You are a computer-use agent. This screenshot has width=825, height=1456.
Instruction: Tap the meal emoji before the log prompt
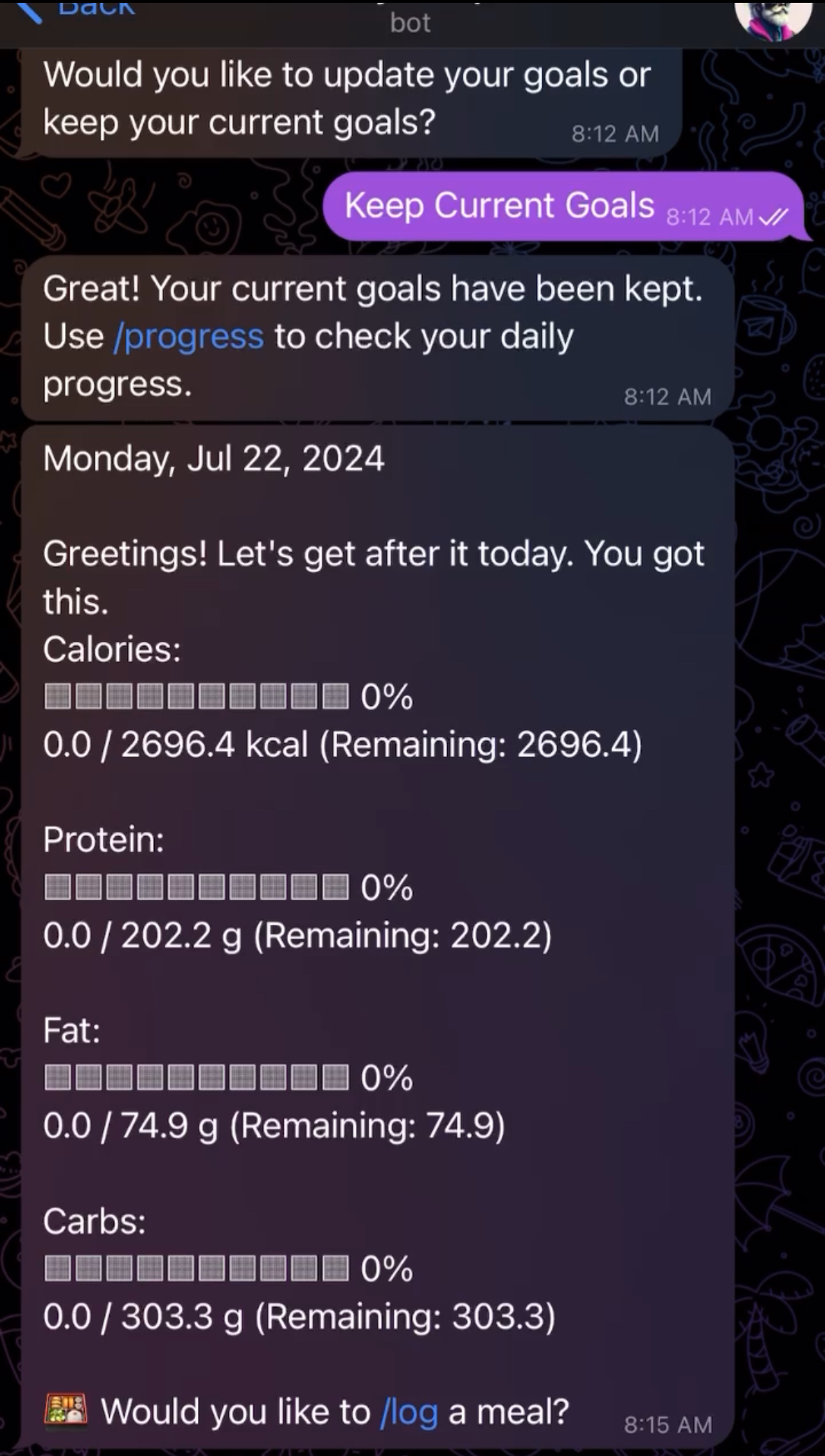click(66, 1410)
